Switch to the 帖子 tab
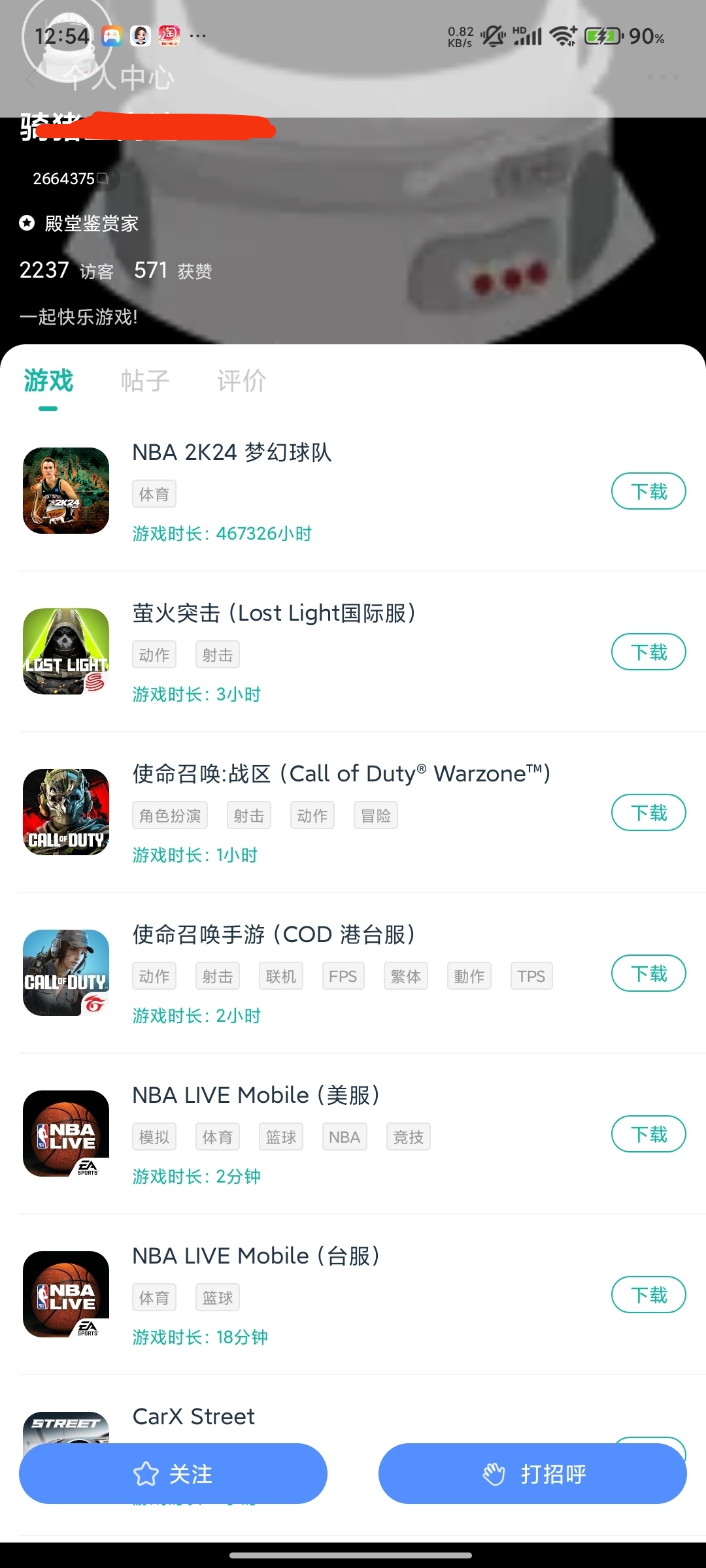Screen dimensions: 706x1568 145,381
